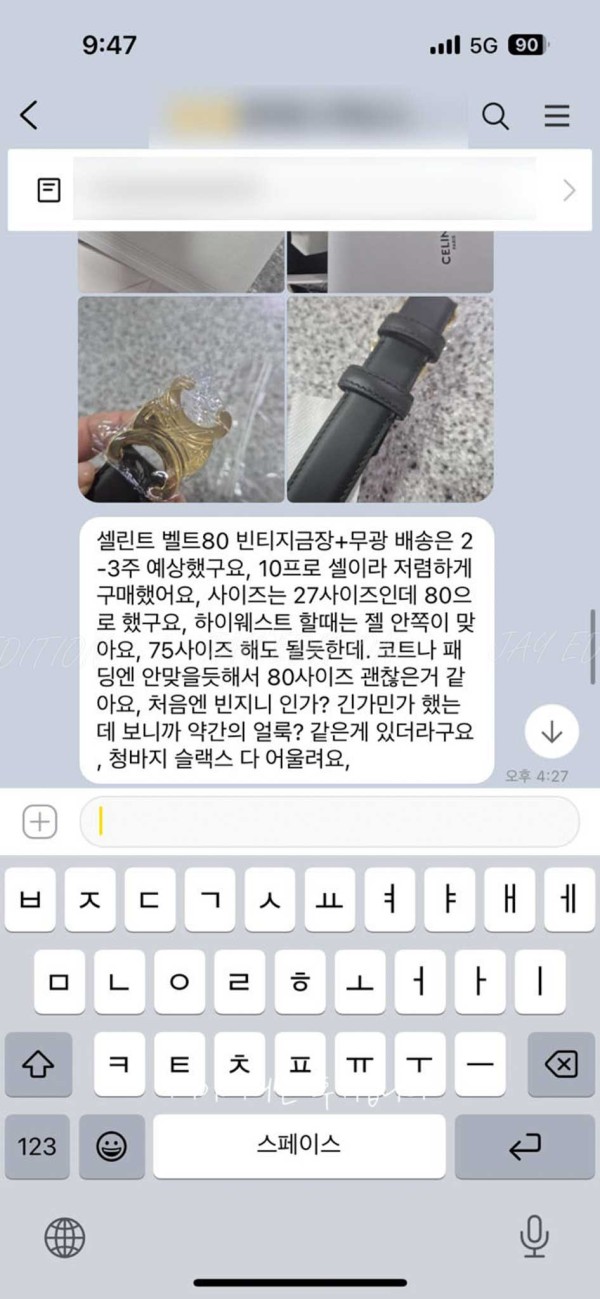The height and width of the screenshot is (1299, 600).
Task: Search within this chat
Action: click(495, 116)
